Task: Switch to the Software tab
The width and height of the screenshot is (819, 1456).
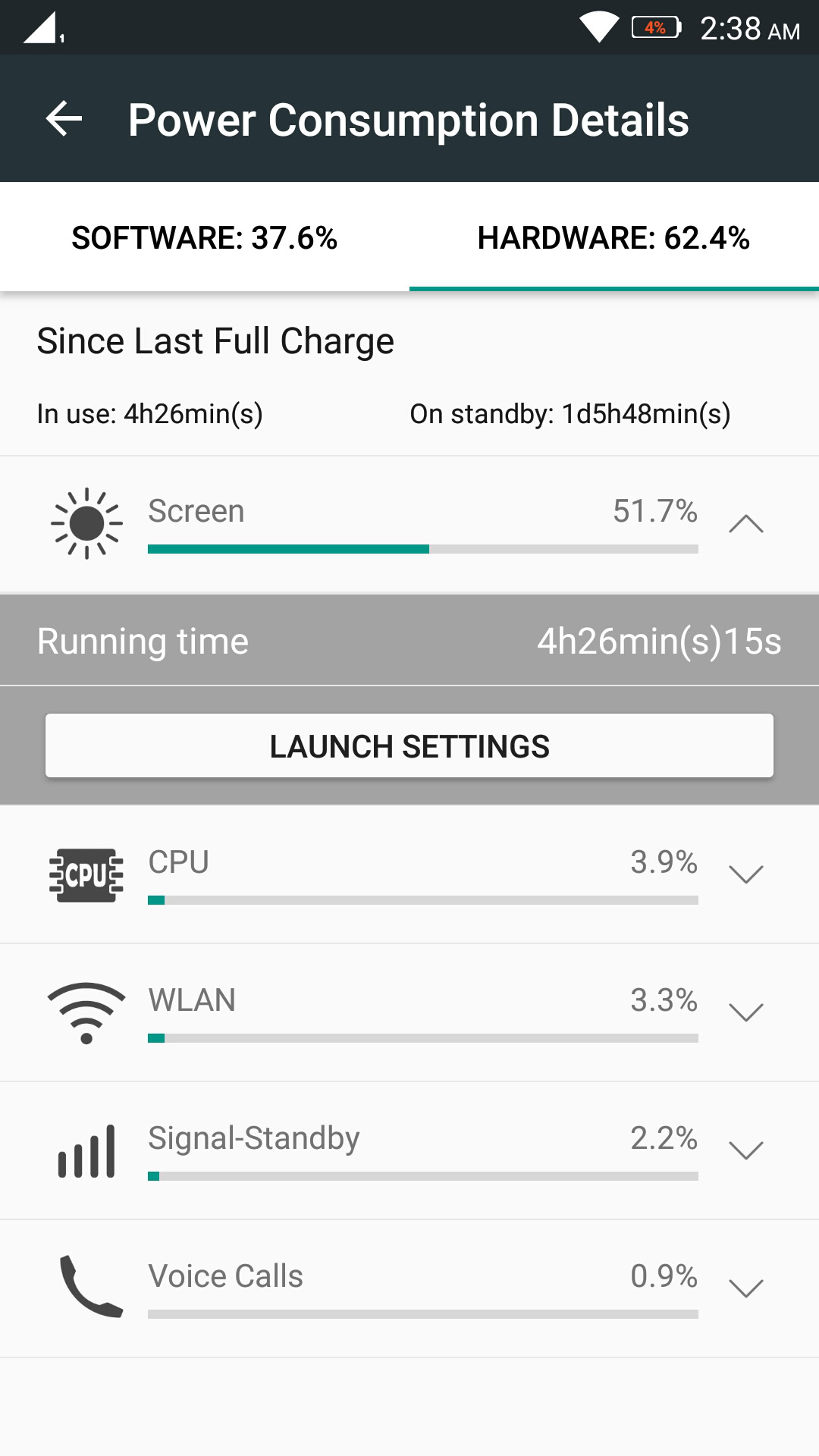Action: point(205,237)
